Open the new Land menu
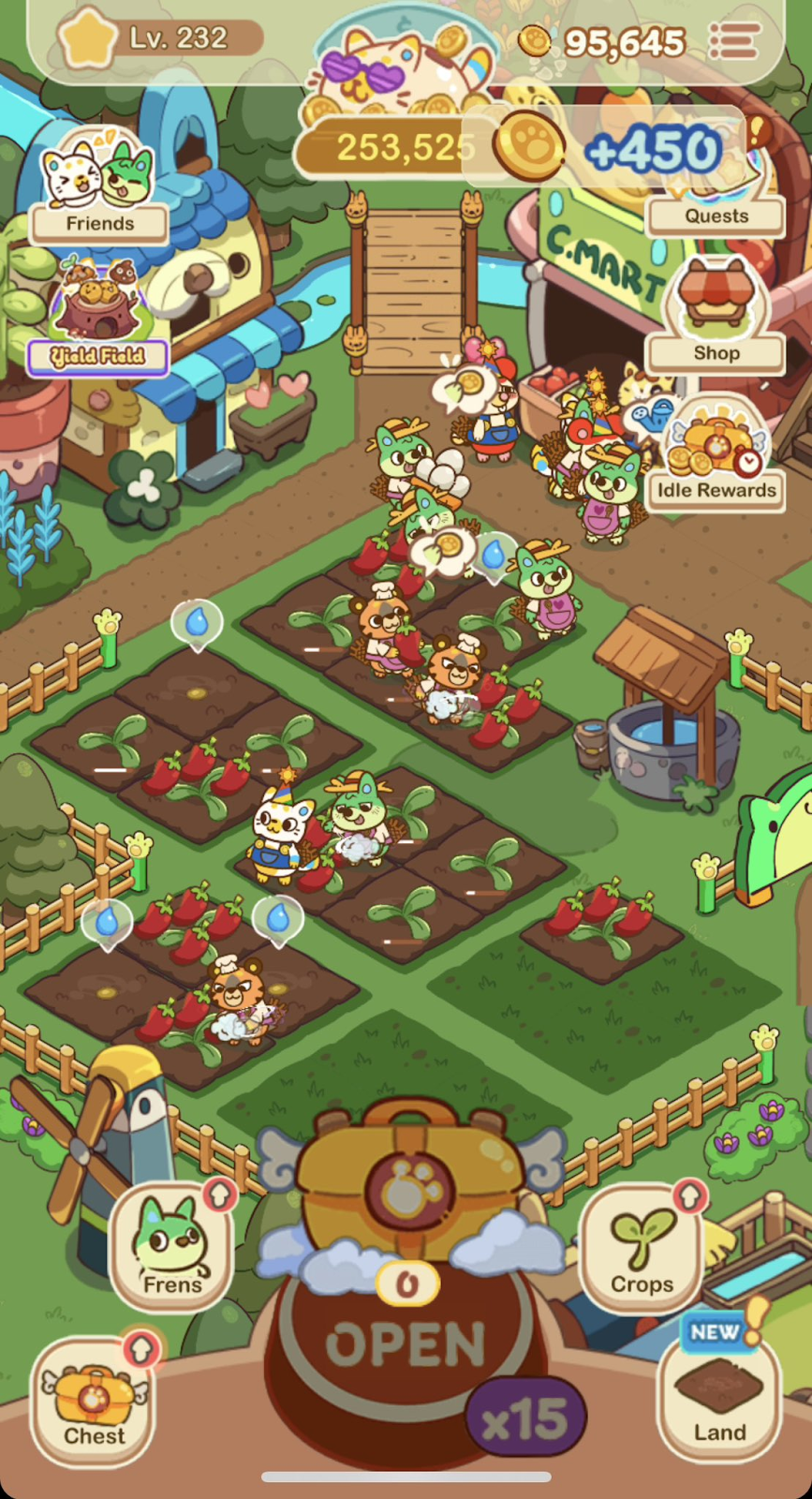The width and height of the screenshot is (812, 1499). [x=719, y=1396]
